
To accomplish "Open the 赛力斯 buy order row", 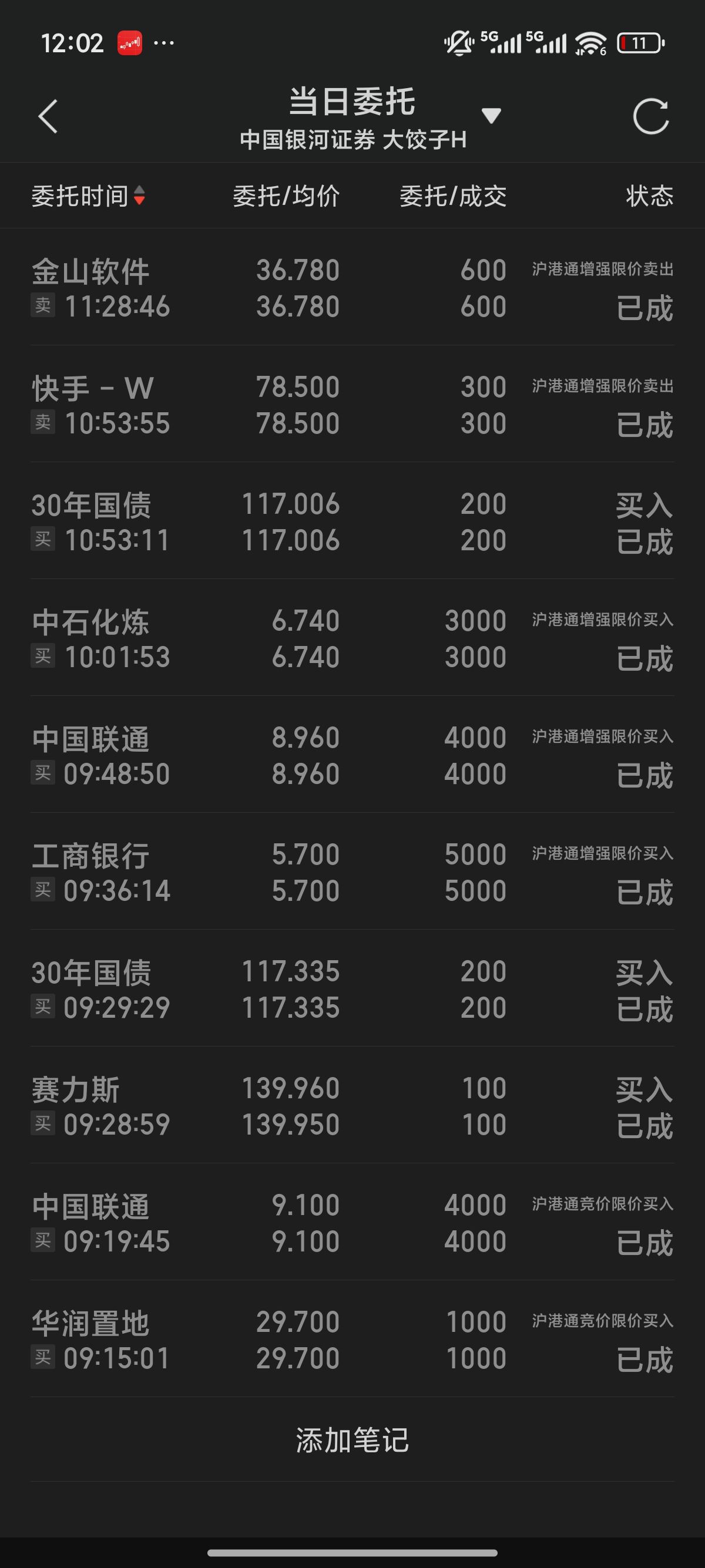I will point(352,1106).
